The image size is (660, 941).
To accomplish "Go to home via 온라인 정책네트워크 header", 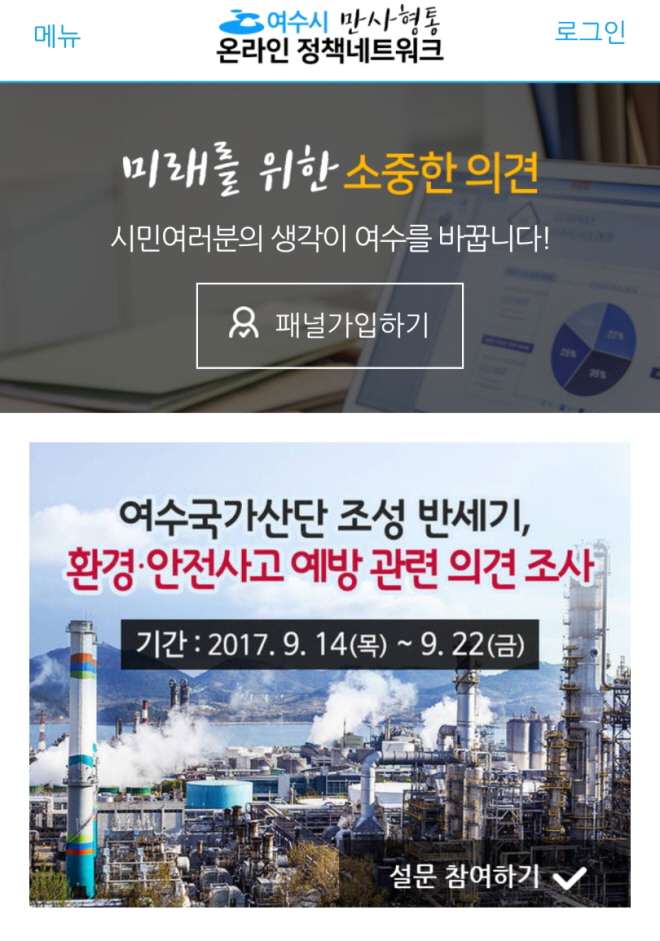I will 330,36.
